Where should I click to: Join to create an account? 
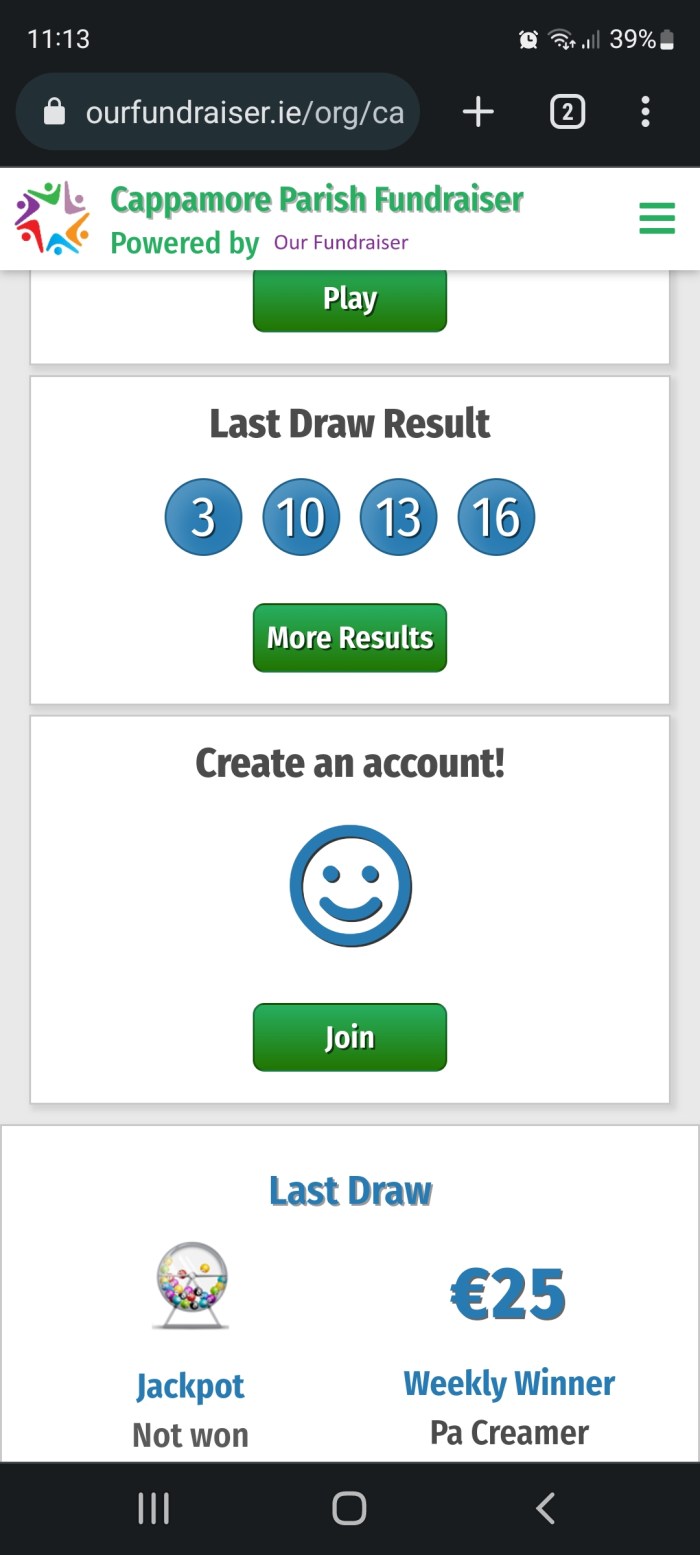[349, 1037]
